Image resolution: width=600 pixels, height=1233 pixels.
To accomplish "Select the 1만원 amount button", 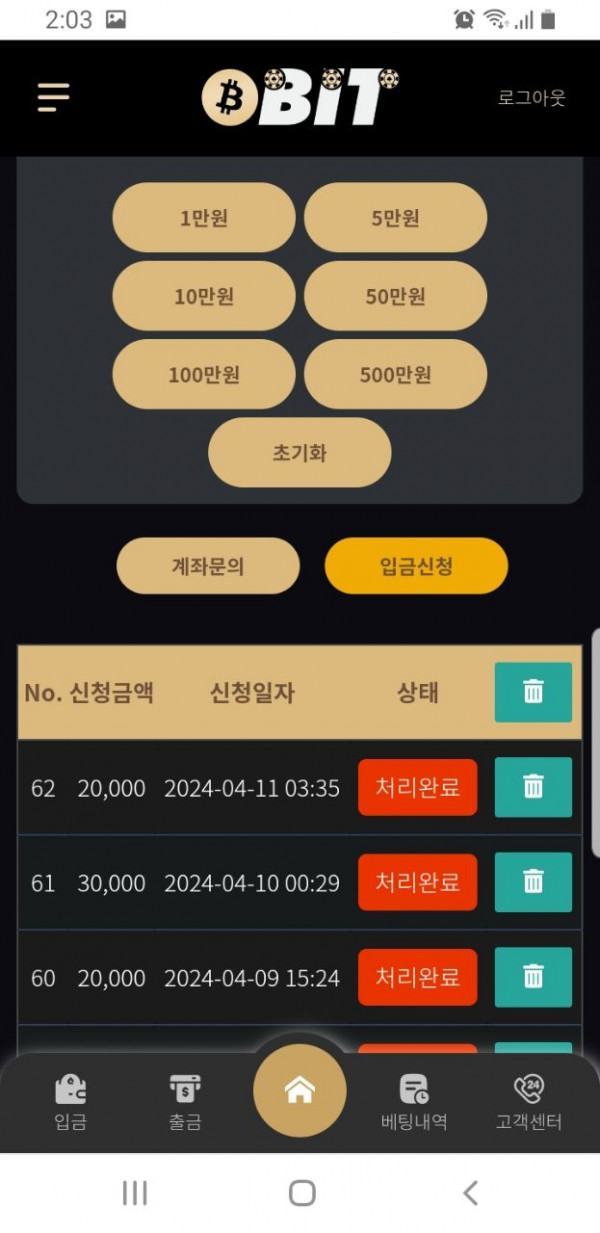I will tap(203, 218).
